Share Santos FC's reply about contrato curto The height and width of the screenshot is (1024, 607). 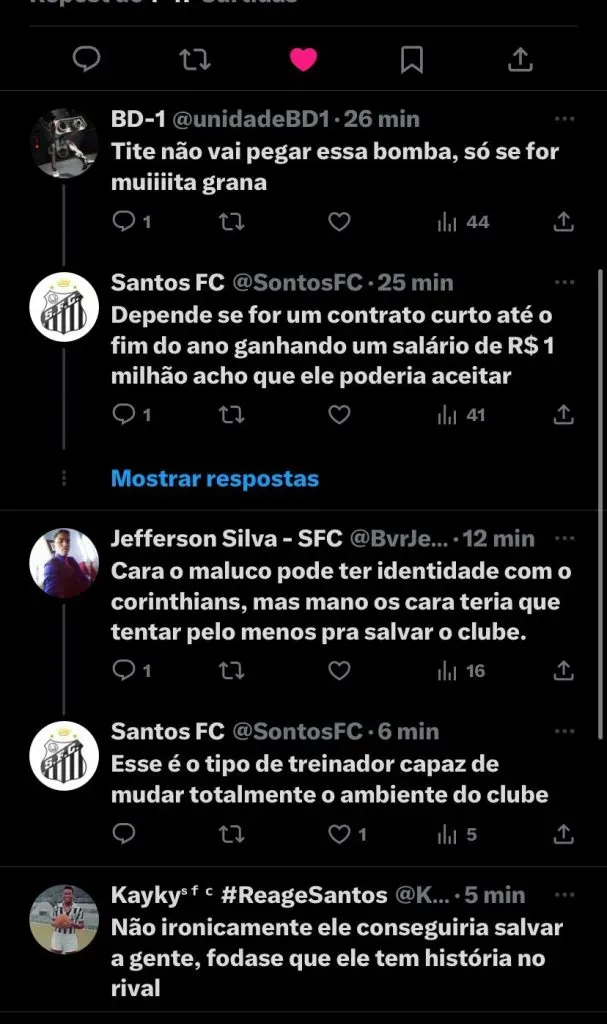coord(564,413)
